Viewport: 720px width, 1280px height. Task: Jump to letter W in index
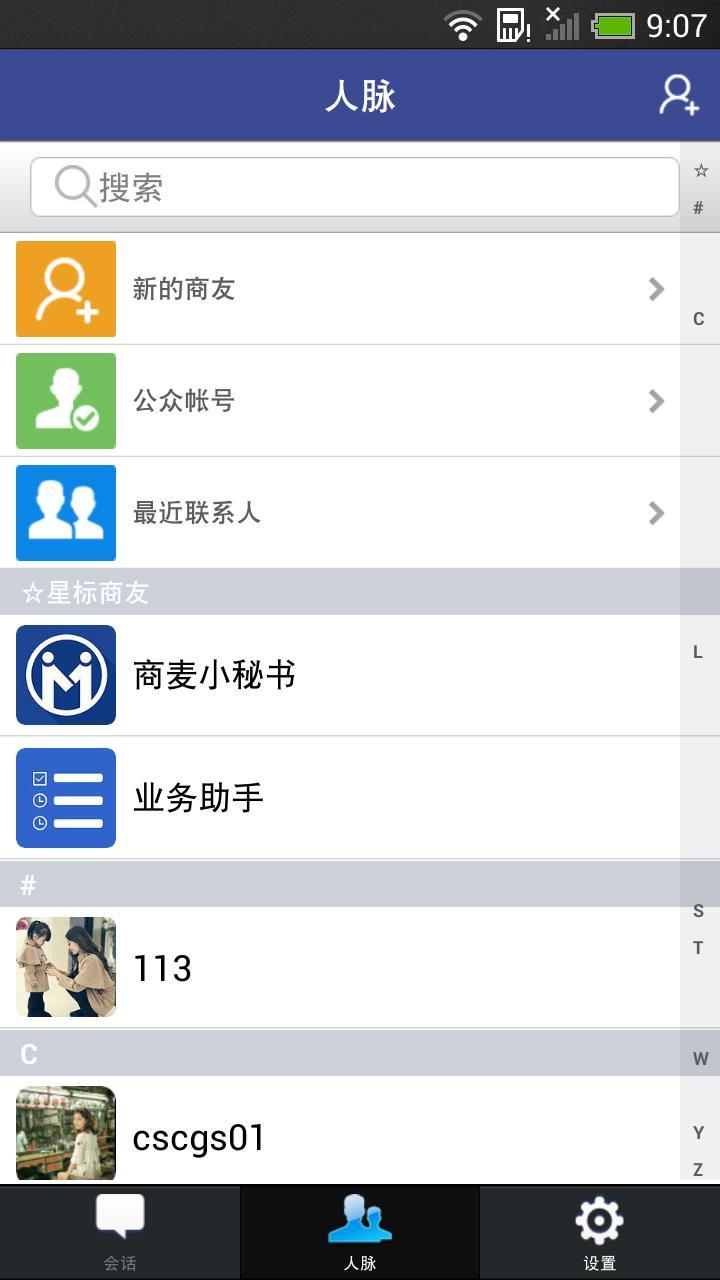click(700, 1059)
